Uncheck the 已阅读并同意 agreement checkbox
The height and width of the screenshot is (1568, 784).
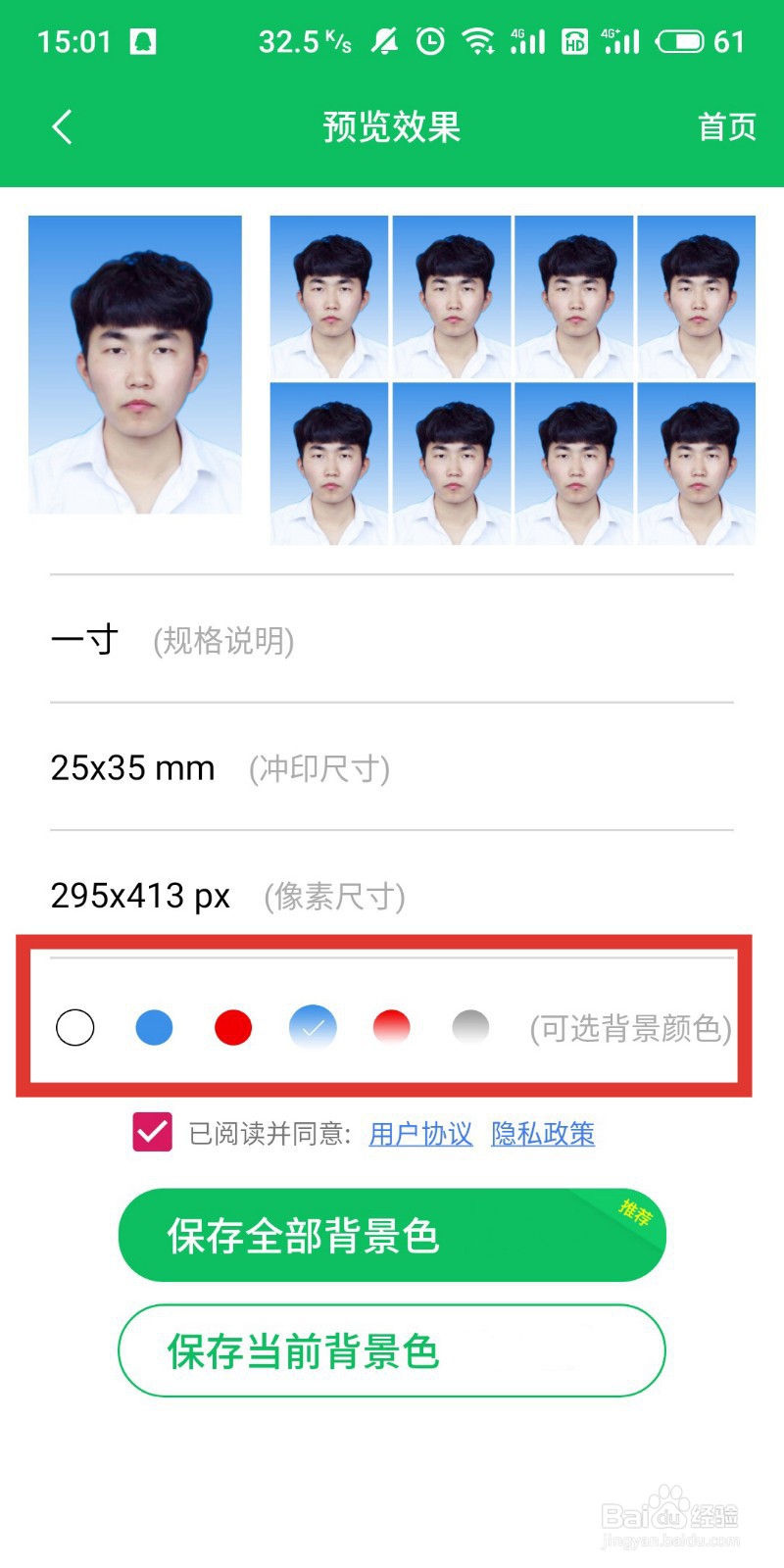point(152,1133)
